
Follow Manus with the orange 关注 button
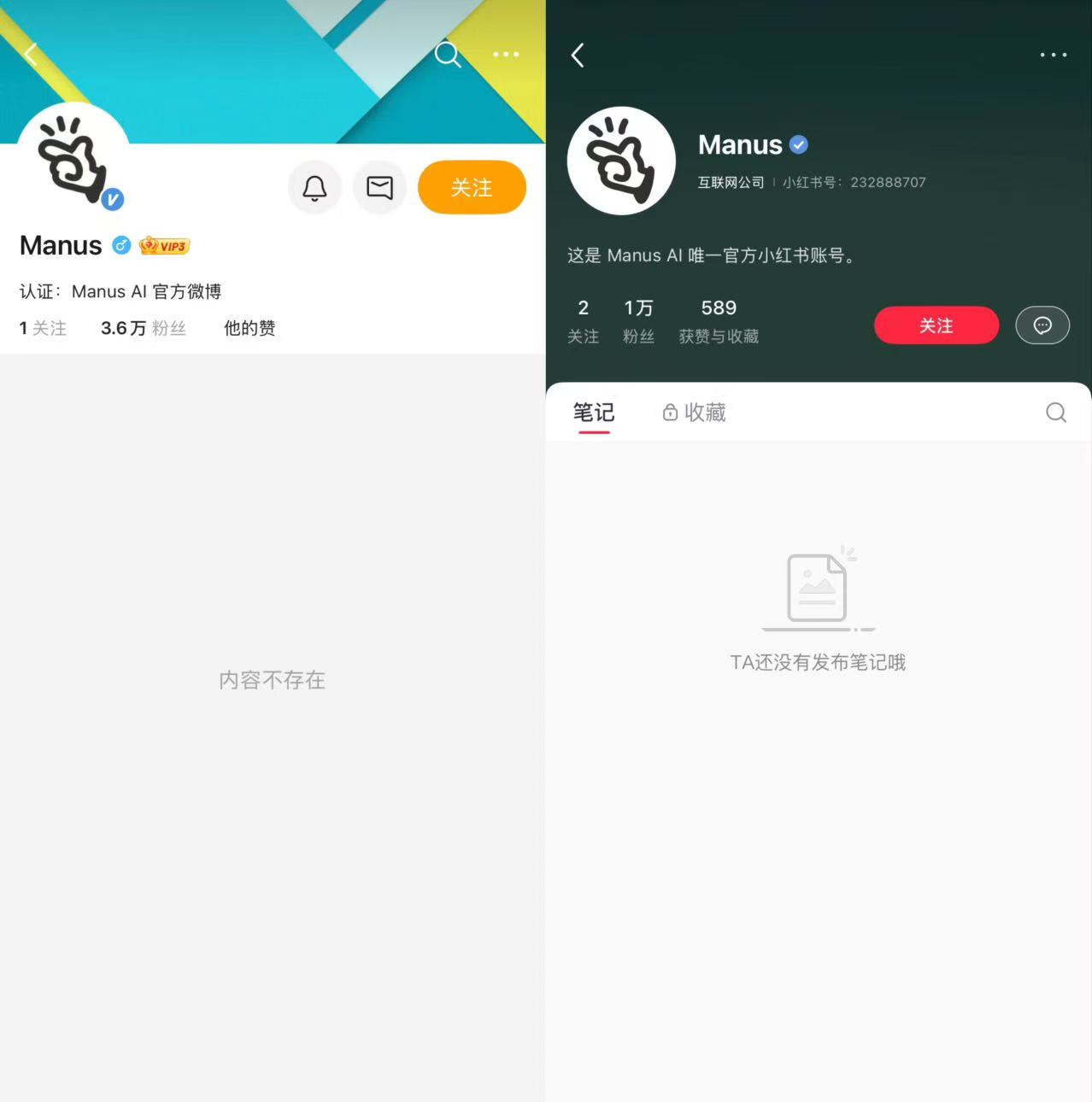(x=472, y=187)
